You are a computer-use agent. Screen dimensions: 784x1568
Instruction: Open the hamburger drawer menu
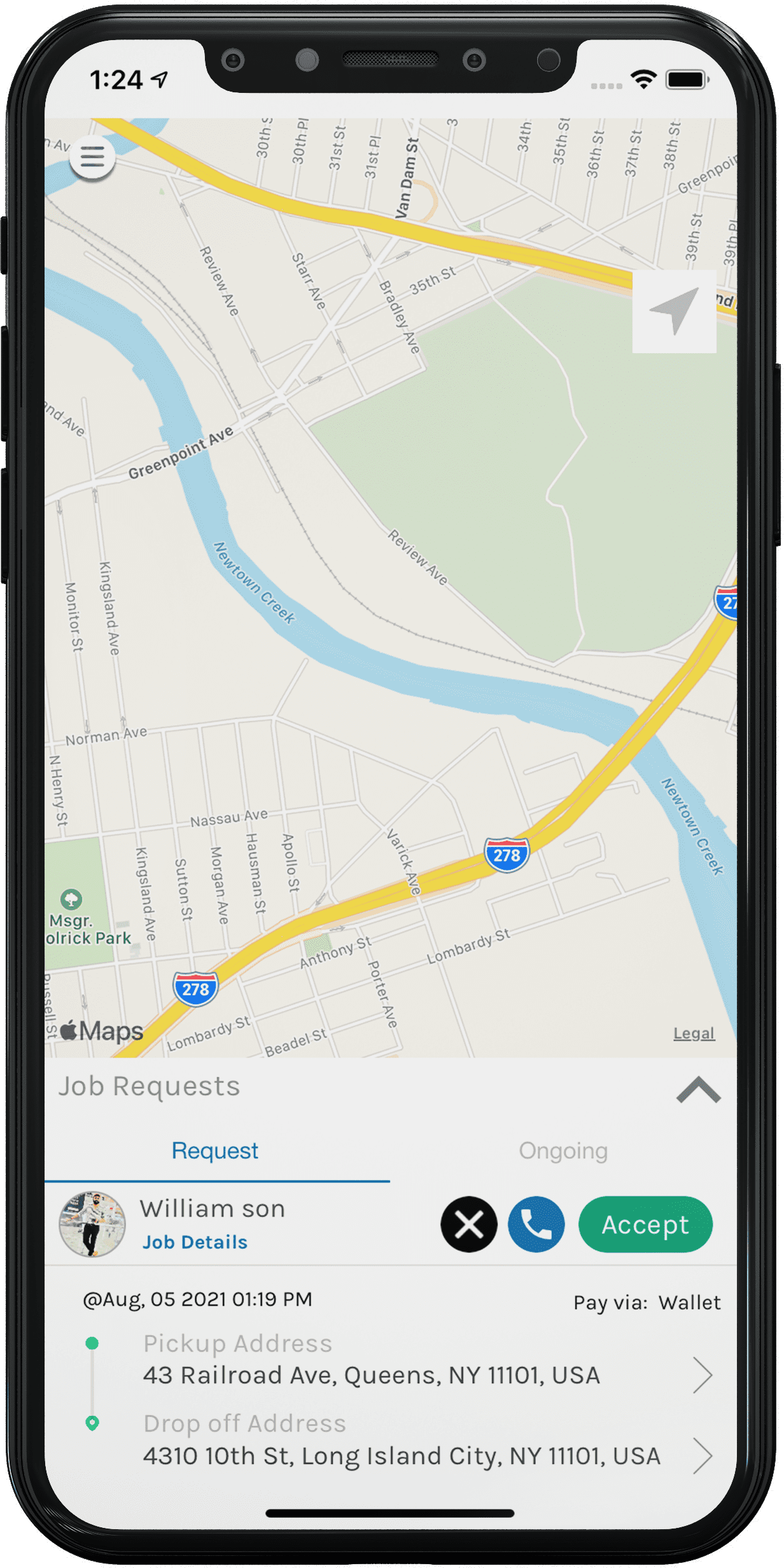(x=92, y=156)
